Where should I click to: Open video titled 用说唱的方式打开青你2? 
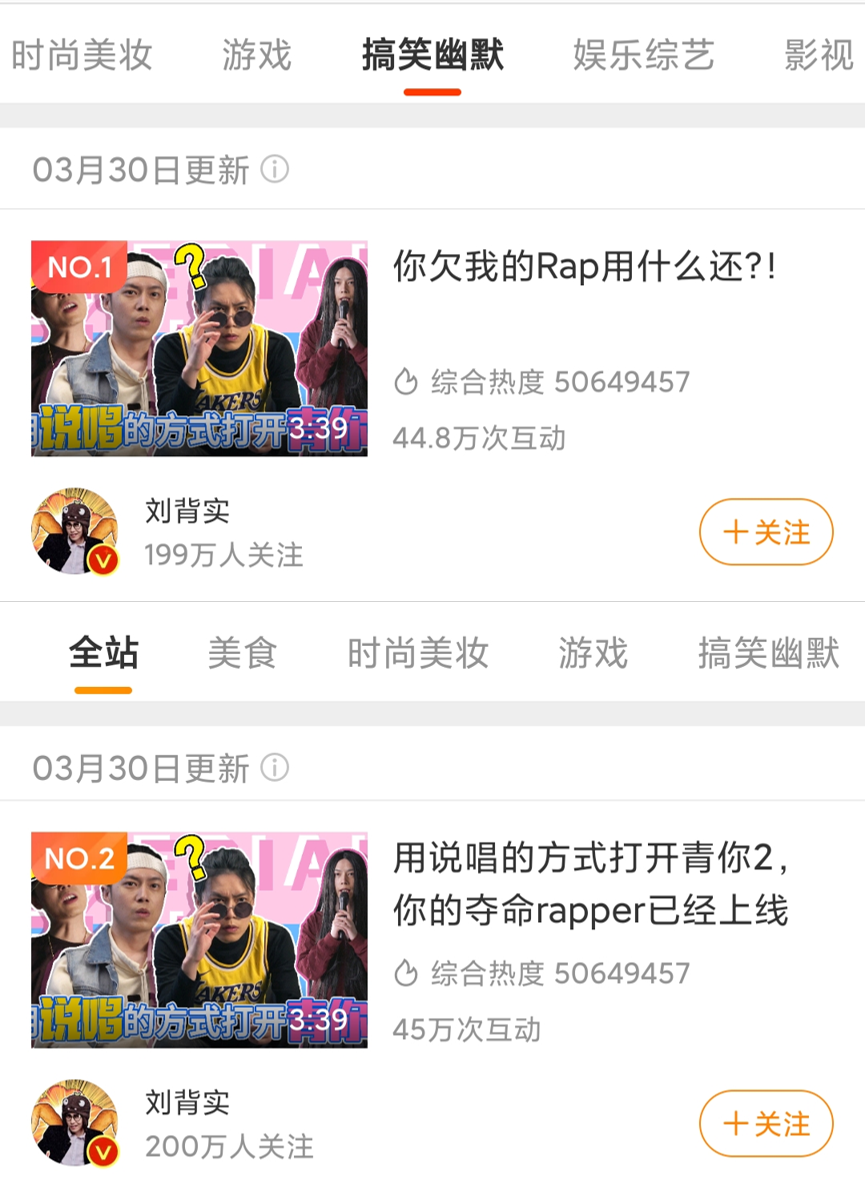point(590,884)
